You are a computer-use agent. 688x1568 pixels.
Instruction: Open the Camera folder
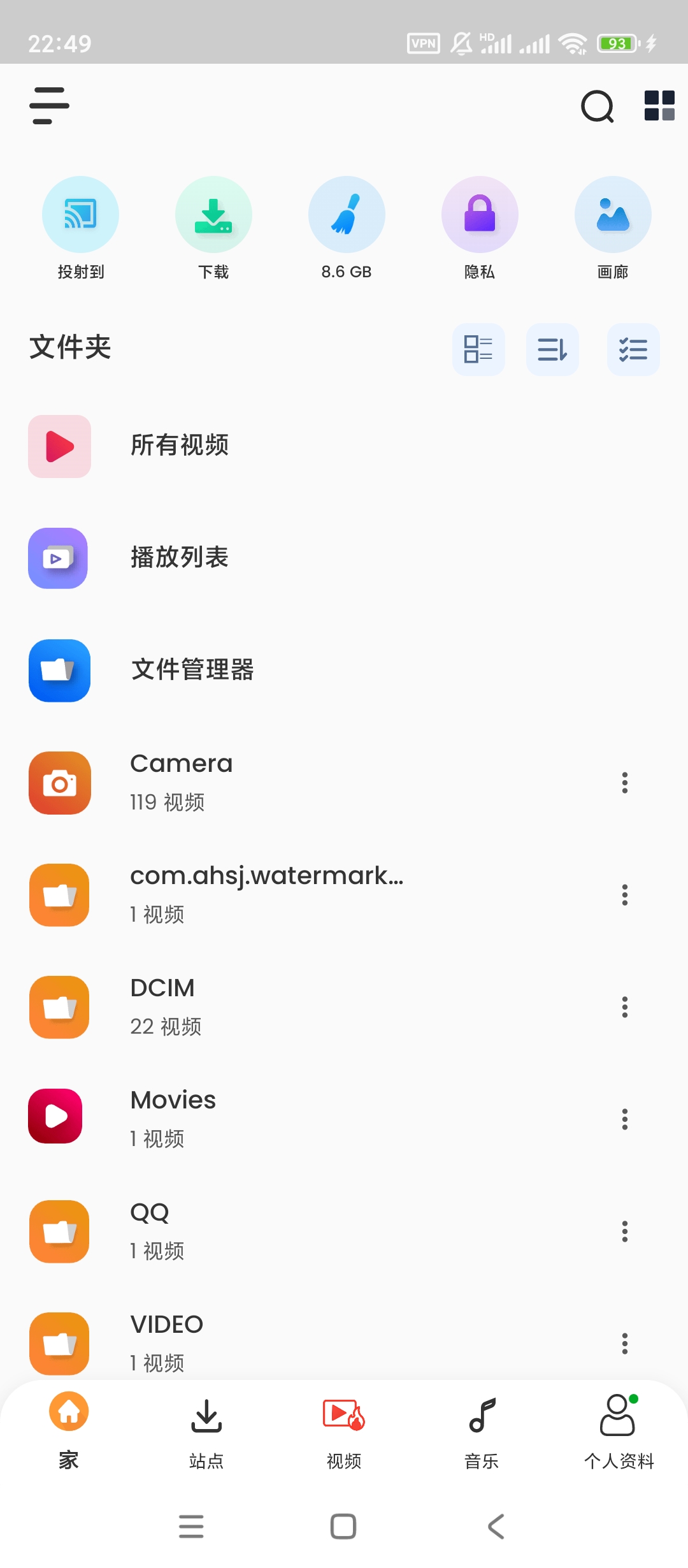click(x=182, y=782)
